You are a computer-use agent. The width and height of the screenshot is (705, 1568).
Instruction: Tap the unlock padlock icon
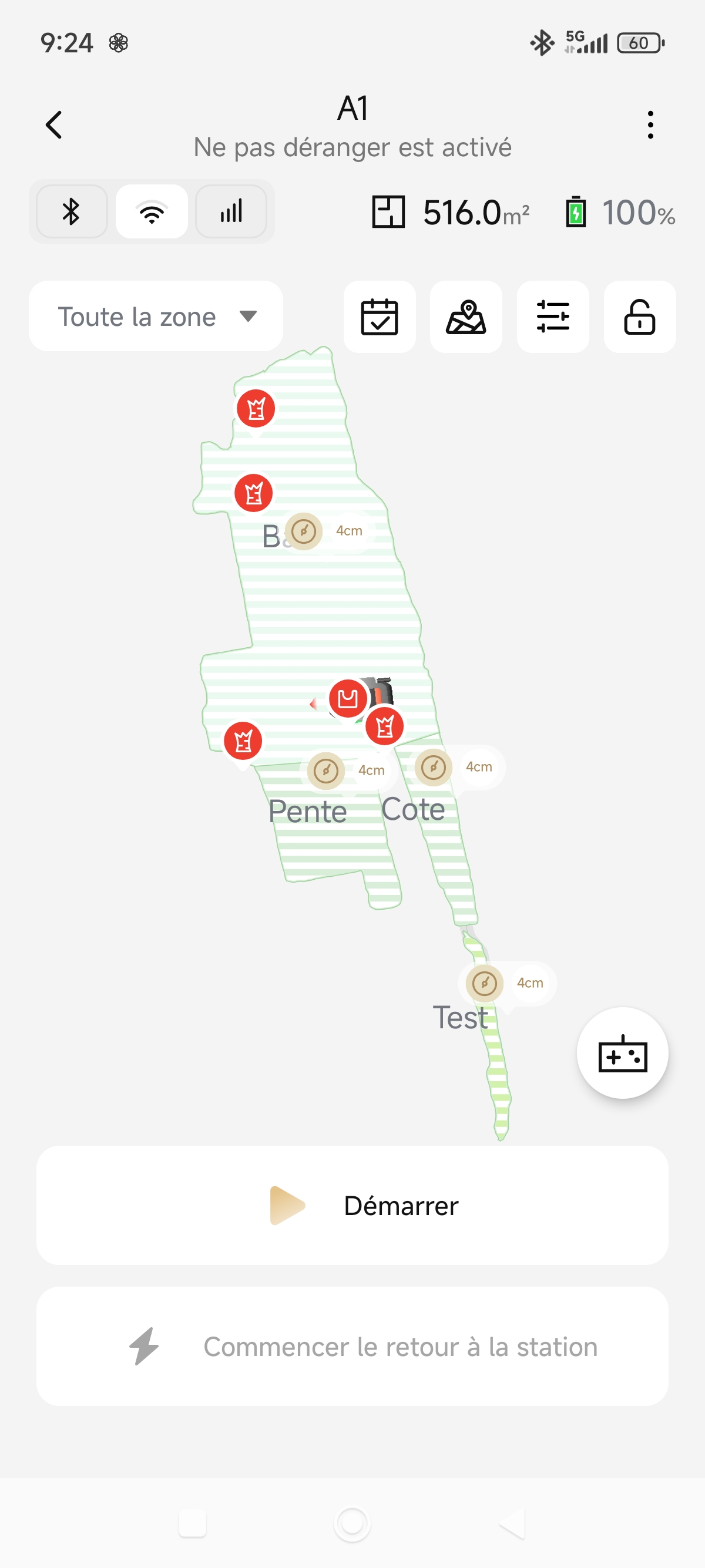pyautogui.click(x=639, y=317)
